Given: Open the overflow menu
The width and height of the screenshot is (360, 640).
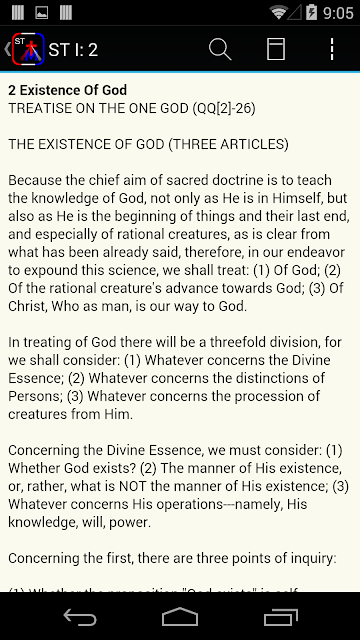Looking at the screenshot, I should point(332,49).
